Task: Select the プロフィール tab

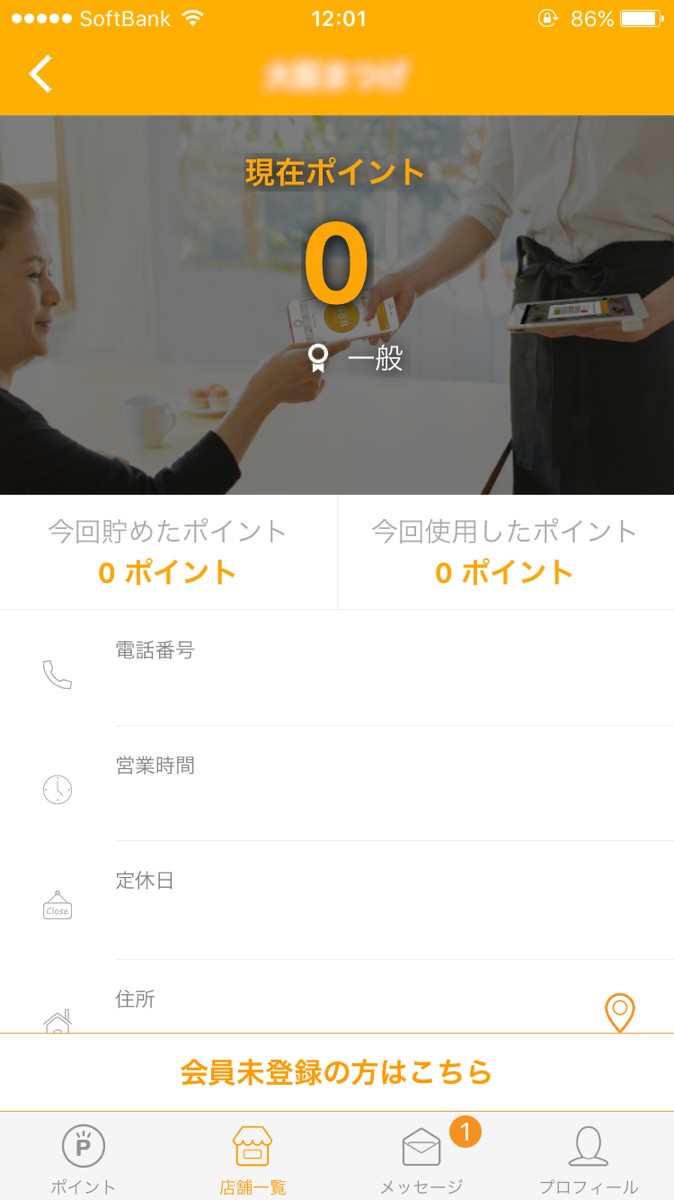Action: click(588, 1158)
